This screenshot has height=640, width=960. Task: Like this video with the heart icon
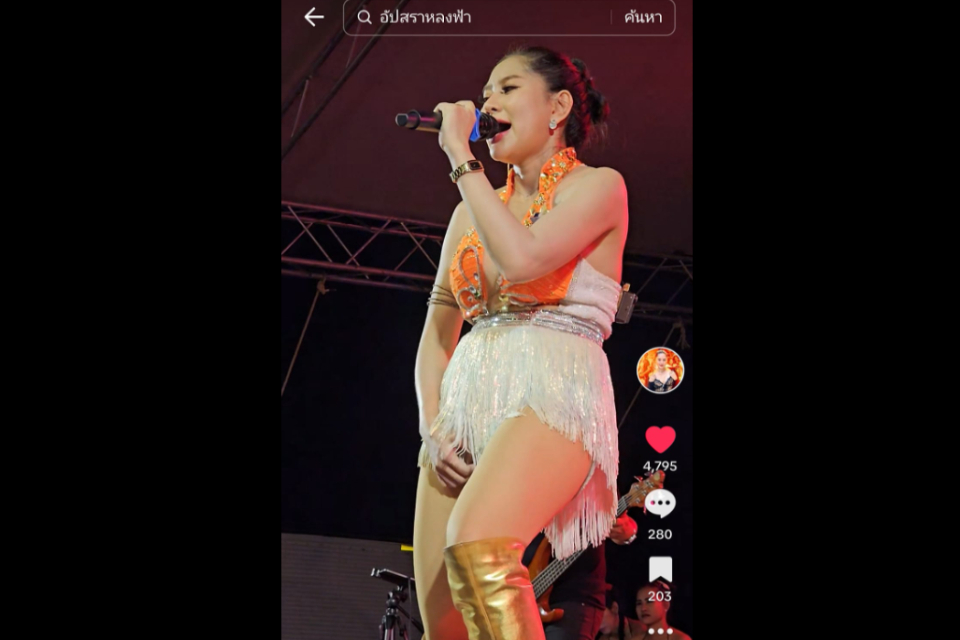click(660, 440)
